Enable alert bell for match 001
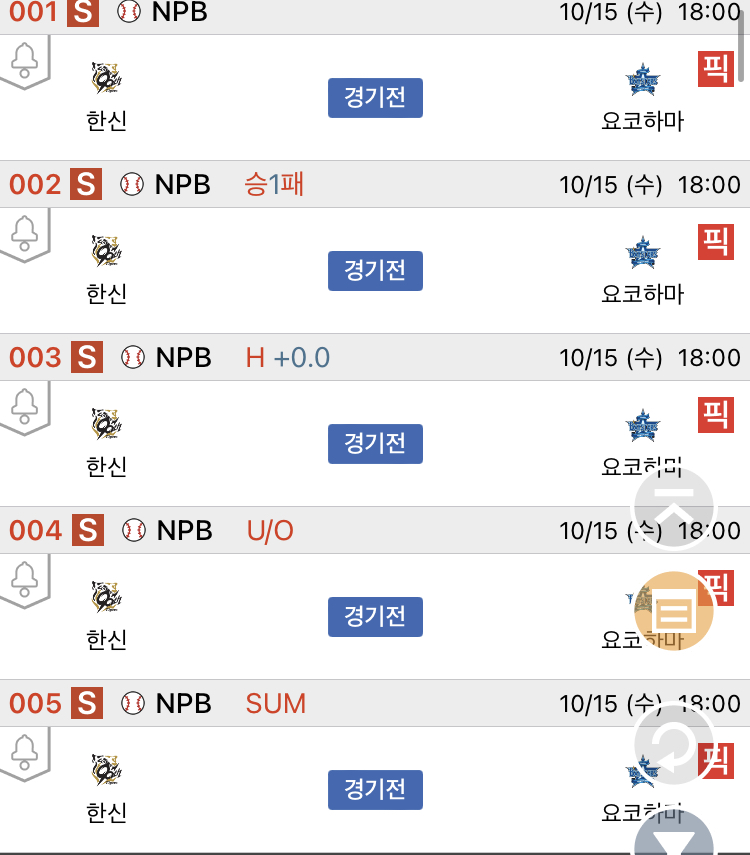Screen dimensions: 750x855 tap(24, 60)
